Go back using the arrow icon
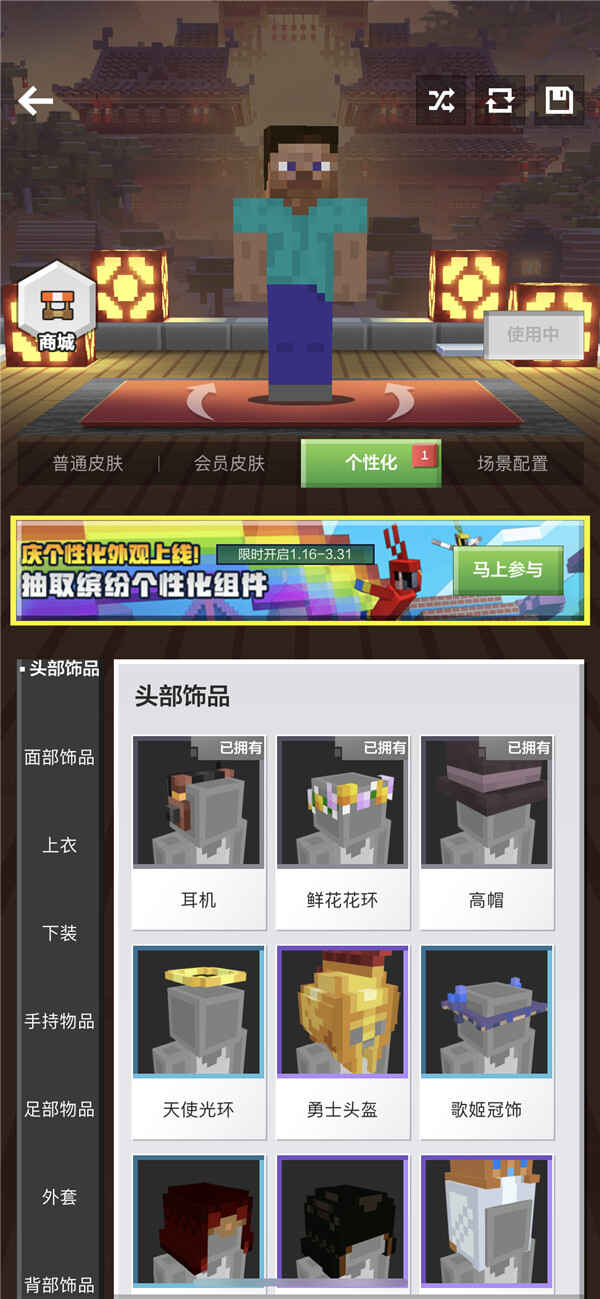600x1299 pixels. 35,100
